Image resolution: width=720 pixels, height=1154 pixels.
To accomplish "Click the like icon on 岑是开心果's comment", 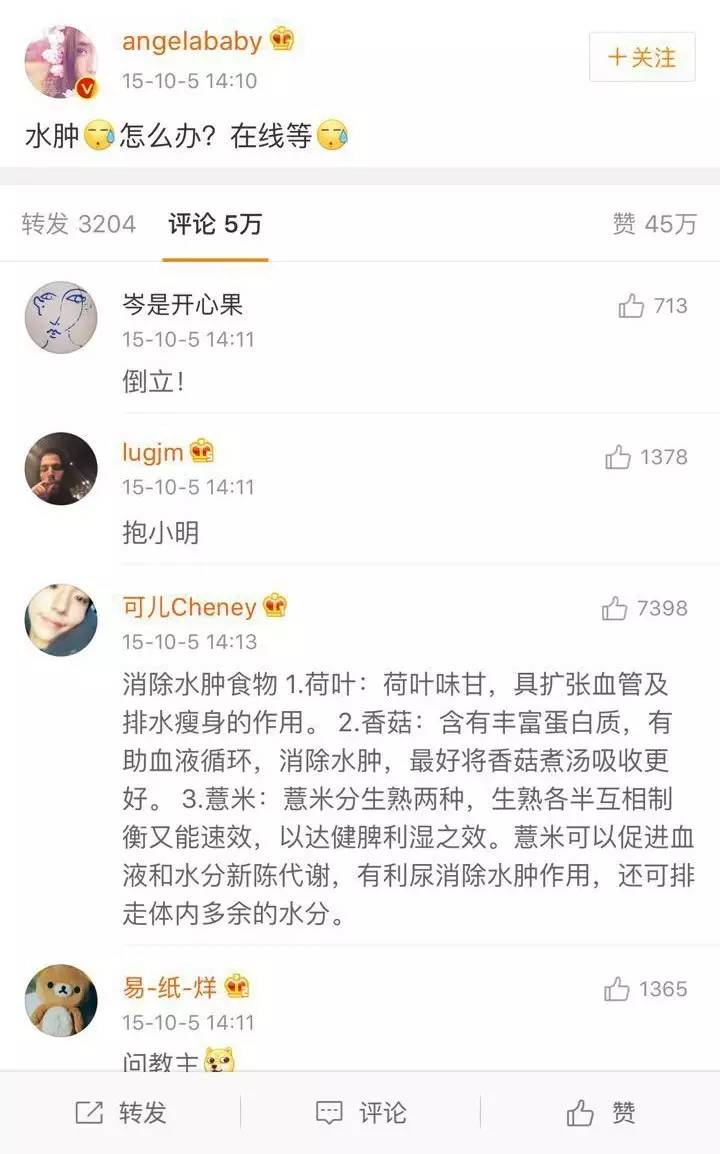I will pyautogui.click(x=630, y=305).
